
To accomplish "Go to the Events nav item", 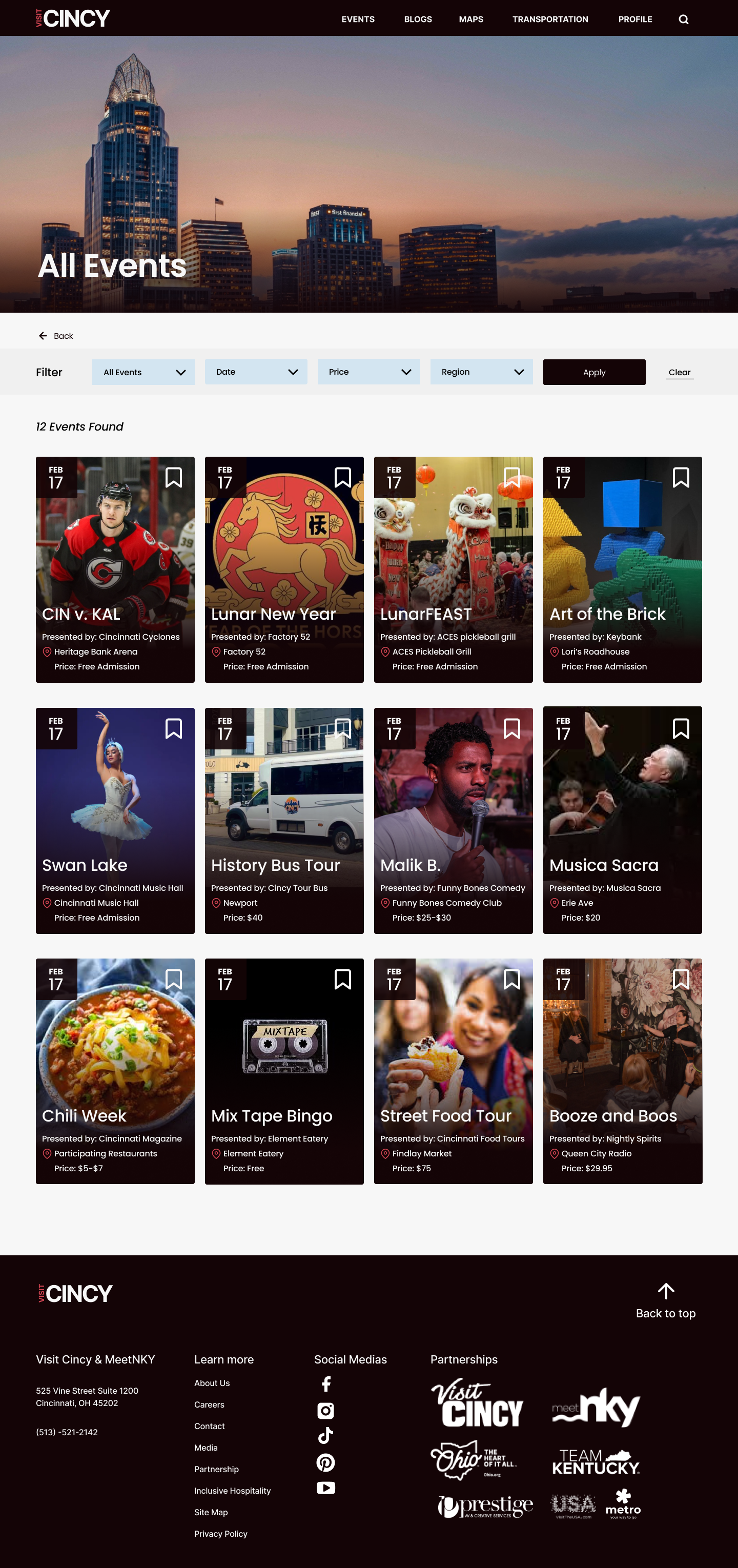I will (358, 19).
